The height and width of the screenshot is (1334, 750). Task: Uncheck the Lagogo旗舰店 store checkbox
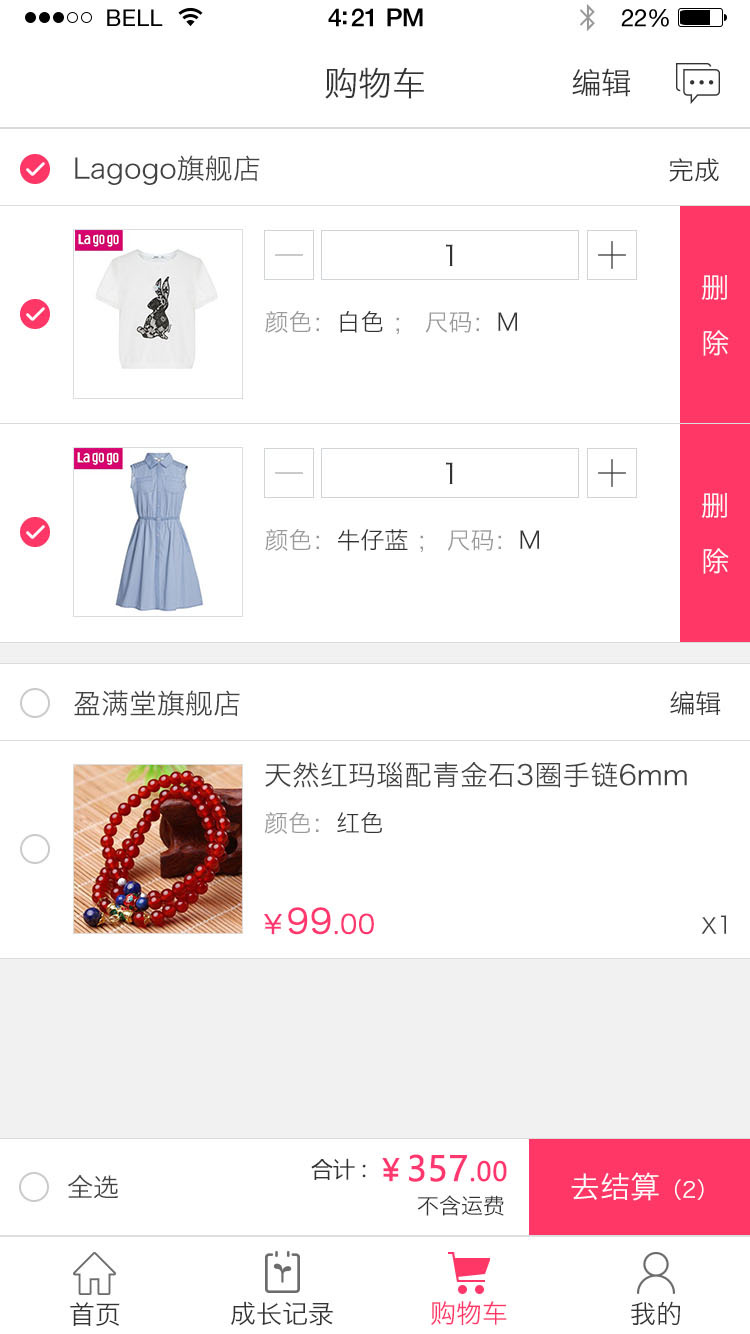click(35, 169)
